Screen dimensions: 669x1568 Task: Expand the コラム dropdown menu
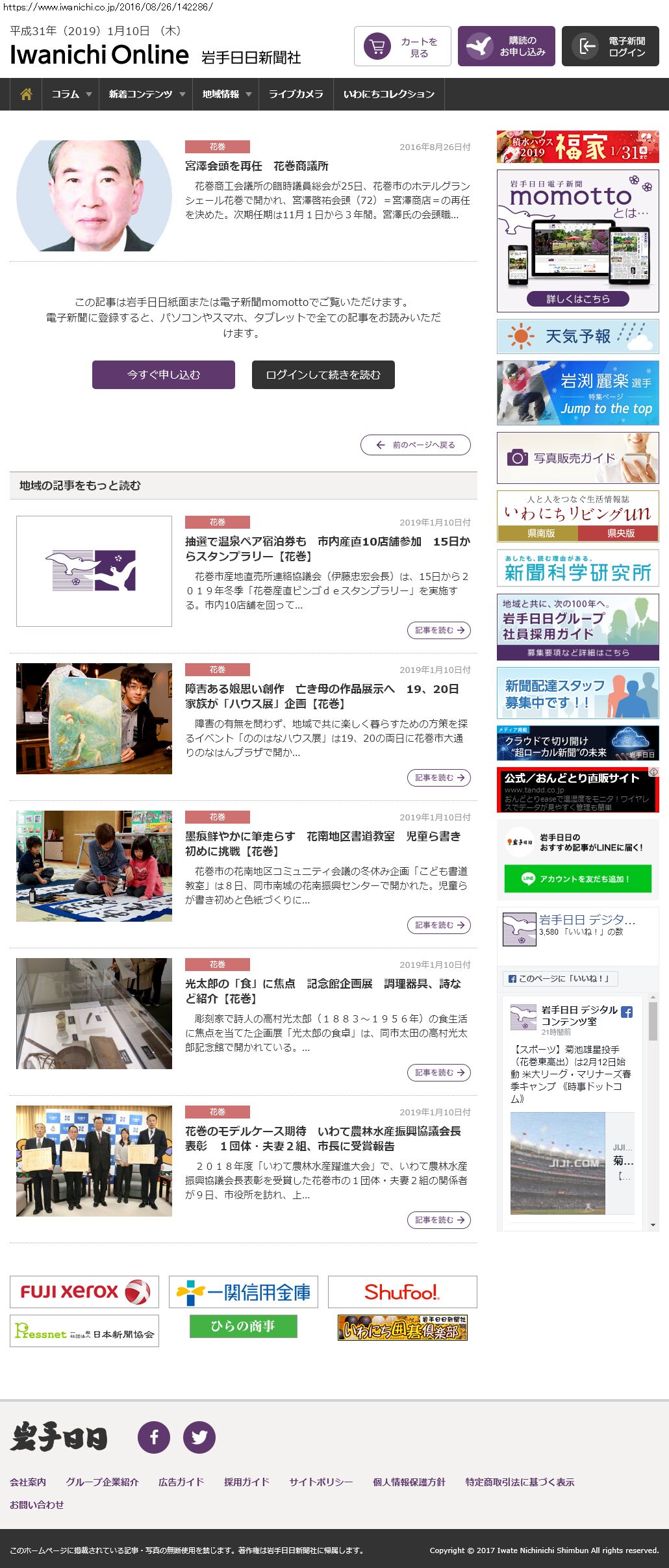tap(71, 94)
